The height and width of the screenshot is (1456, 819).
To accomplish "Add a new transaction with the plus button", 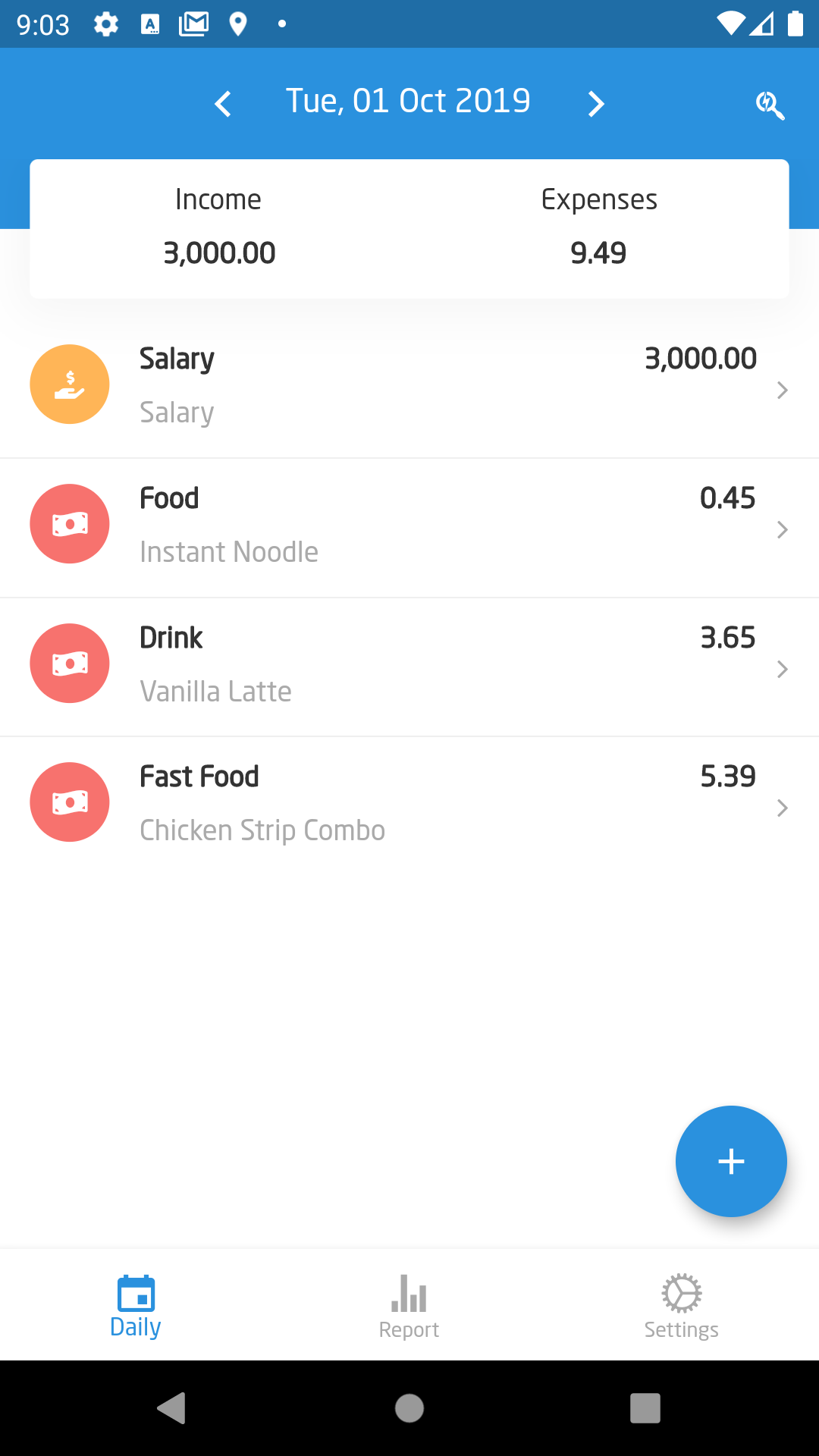I will tap(731, 1161).
